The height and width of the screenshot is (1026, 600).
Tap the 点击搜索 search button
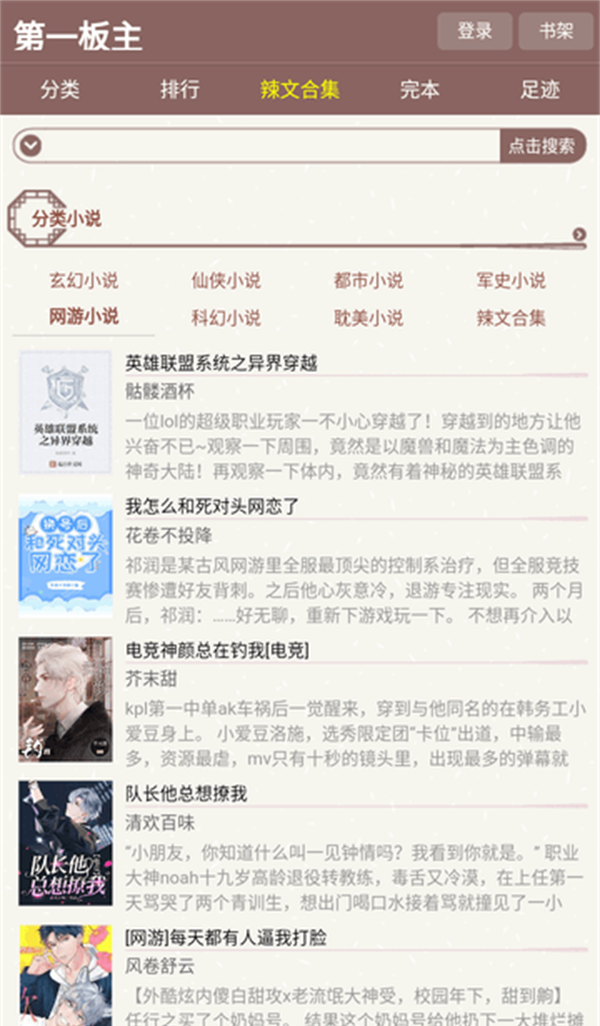click(x=542, y=146)
